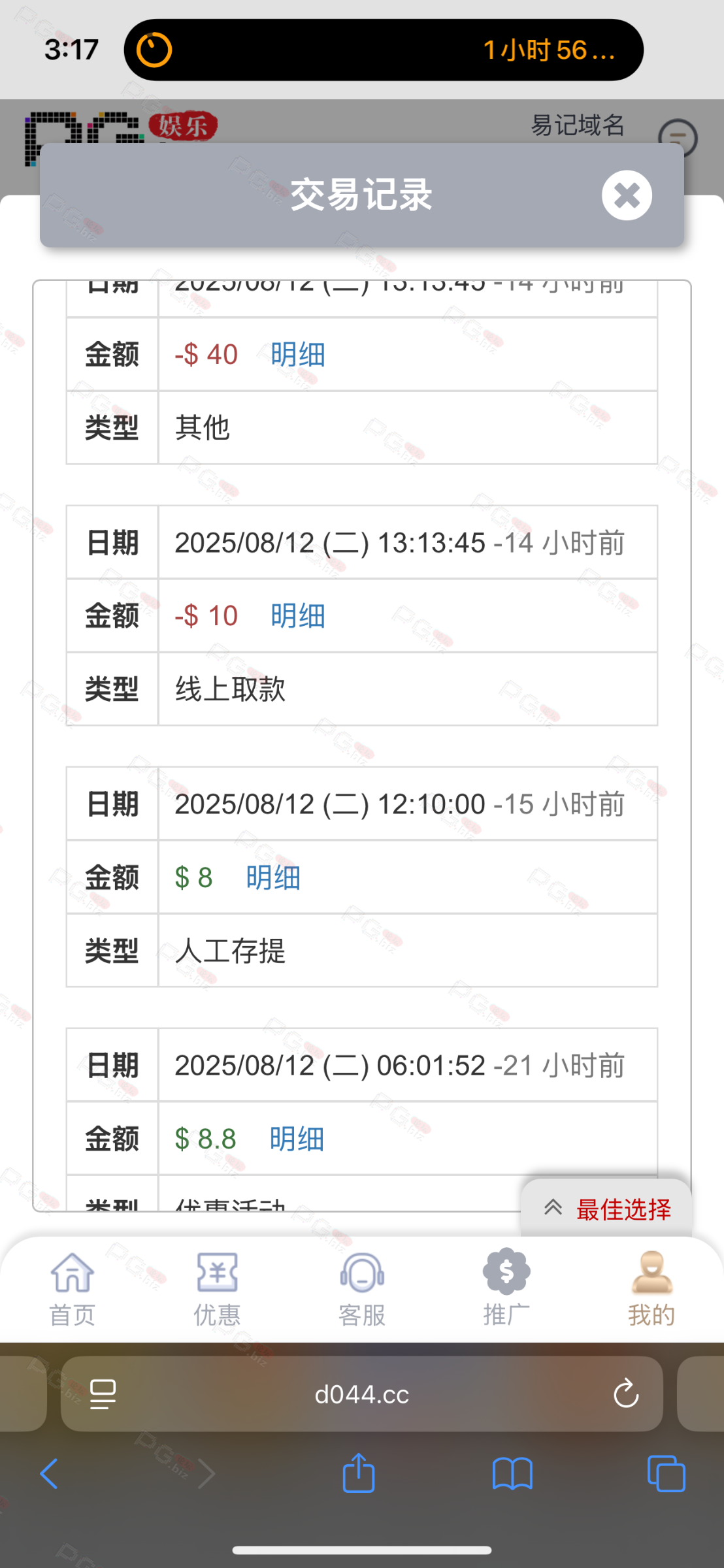
Task: View 明细 of the -$ 10 withdrawal
Action: coord(297,616)
